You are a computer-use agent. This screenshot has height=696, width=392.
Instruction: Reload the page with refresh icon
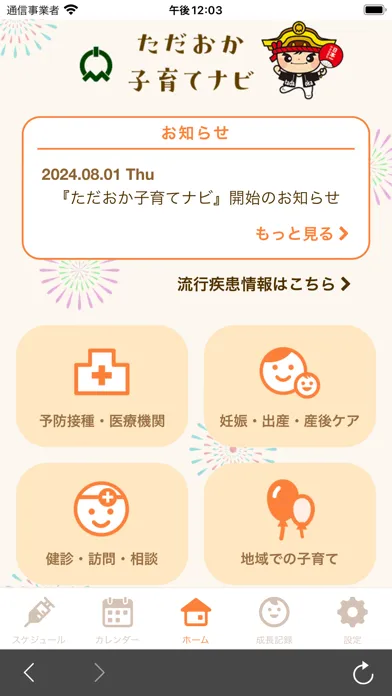point(363,673)
